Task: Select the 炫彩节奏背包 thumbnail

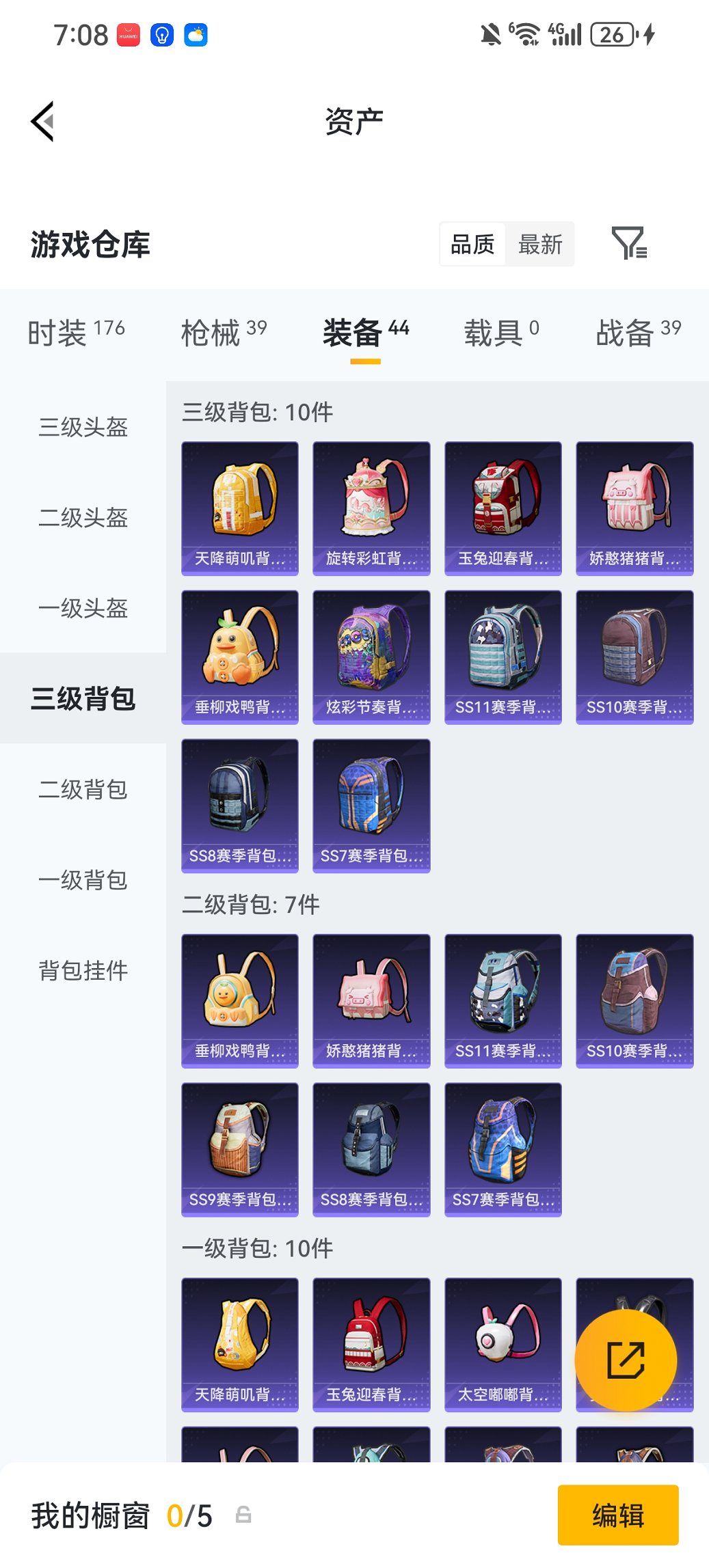Action: [x=371, y=657]
